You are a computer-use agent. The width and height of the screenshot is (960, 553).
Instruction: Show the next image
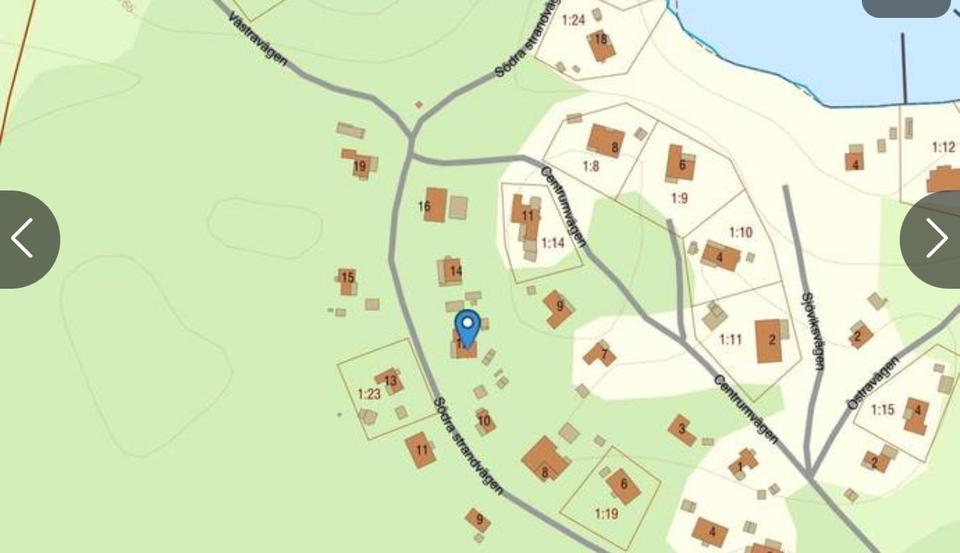tap(934, 239)
